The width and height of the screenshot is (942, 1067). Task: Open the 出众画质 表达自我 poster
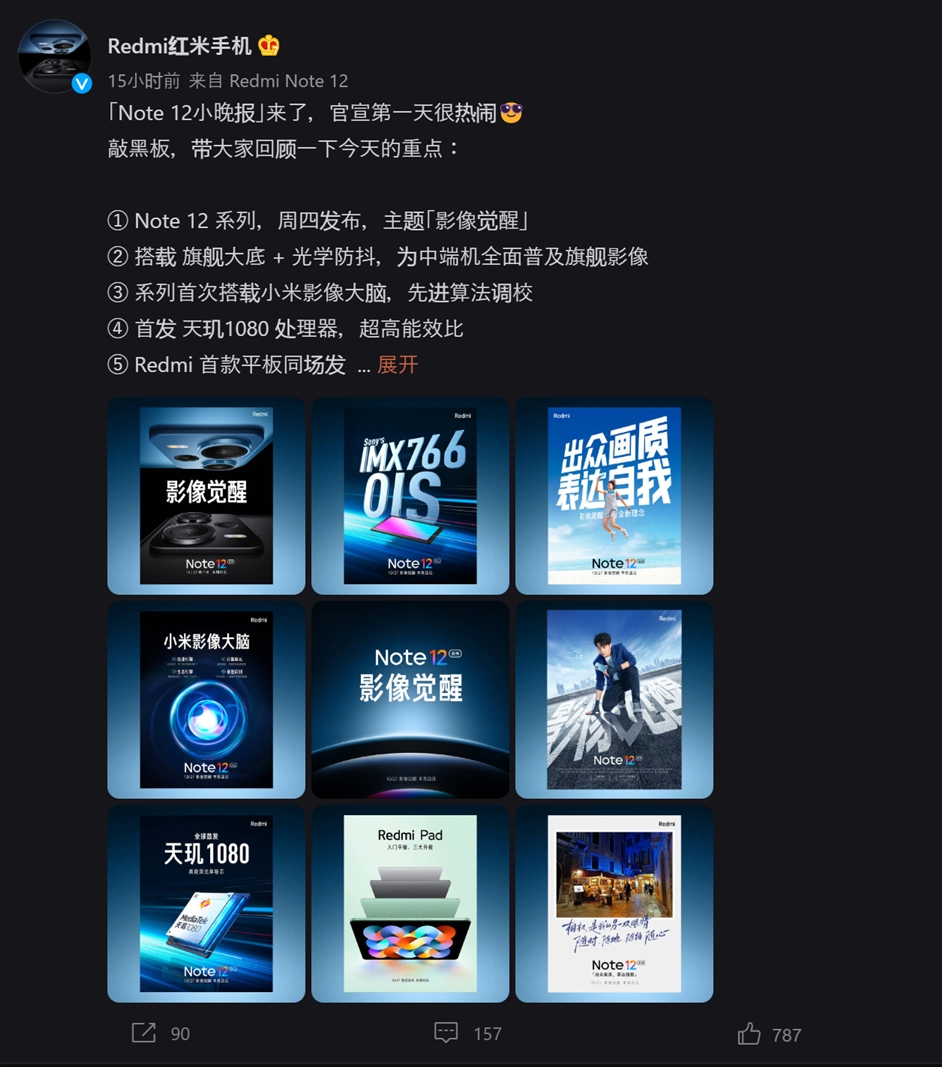click(614, 496)
